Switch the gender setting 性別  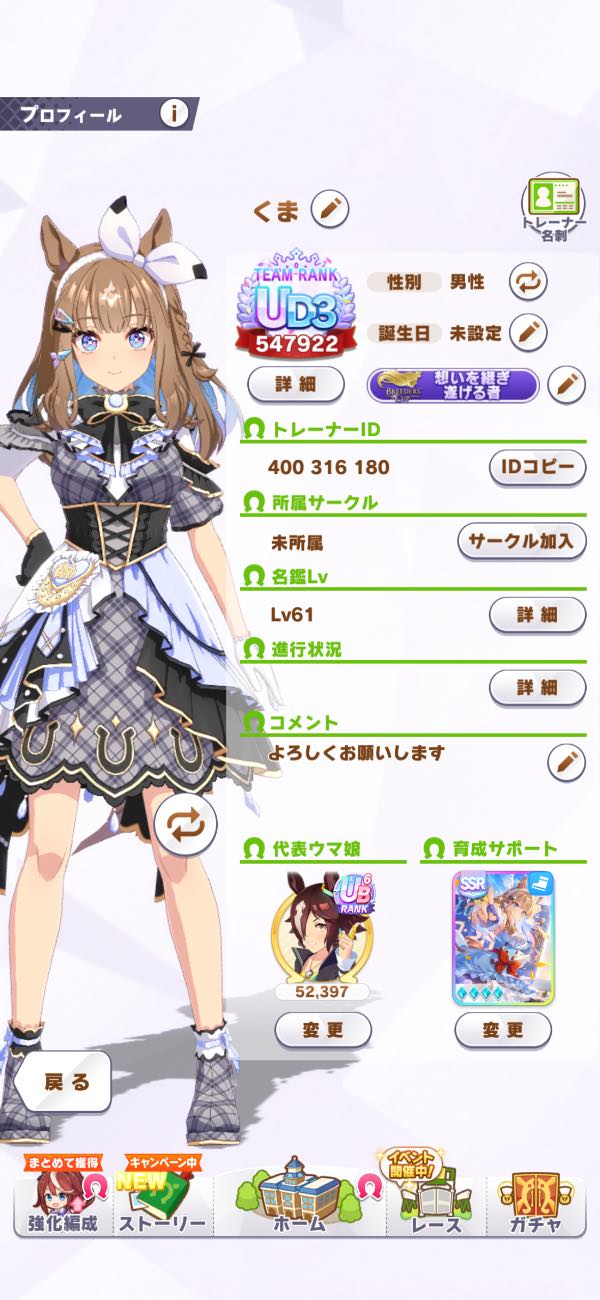coord(526,282)
